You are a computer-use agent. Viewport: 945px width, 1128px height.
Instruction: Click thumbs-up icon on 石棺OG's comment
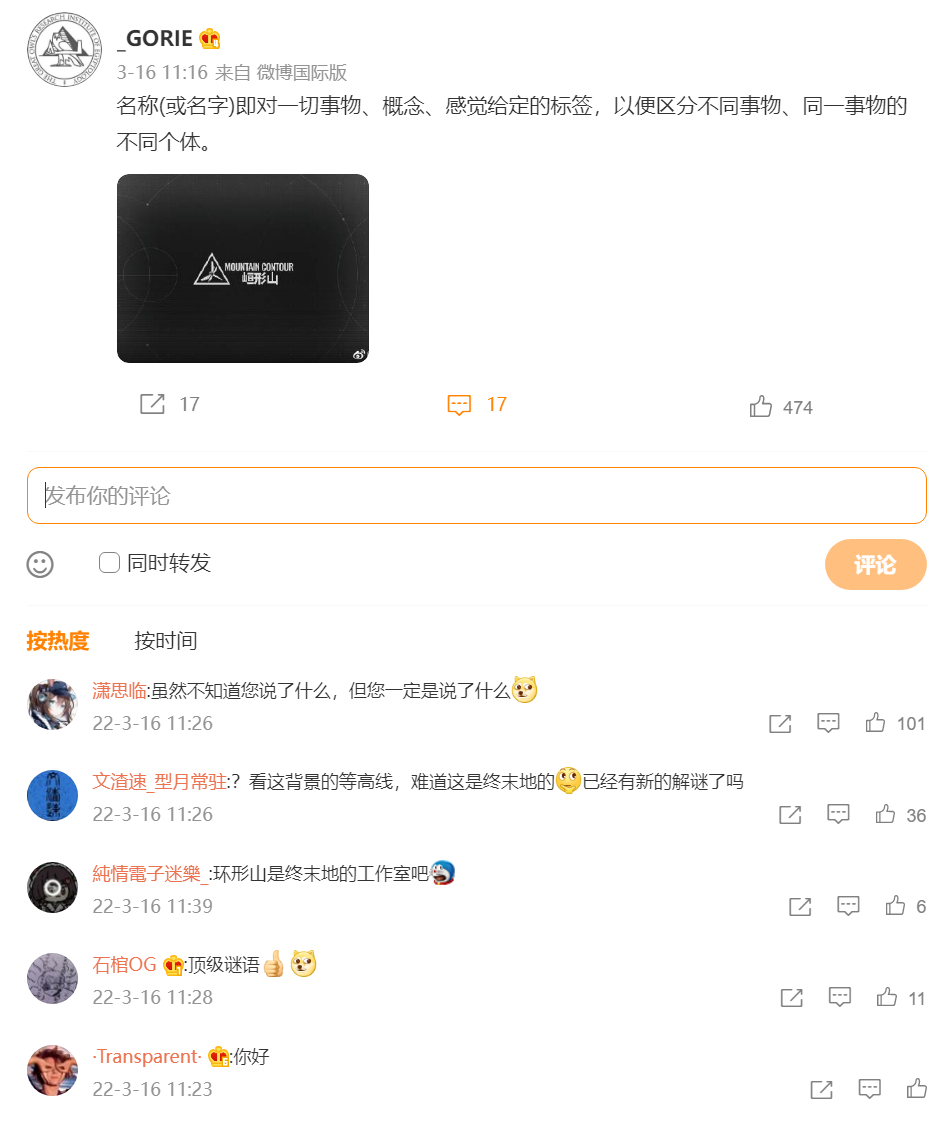click(x=886, y=997)
